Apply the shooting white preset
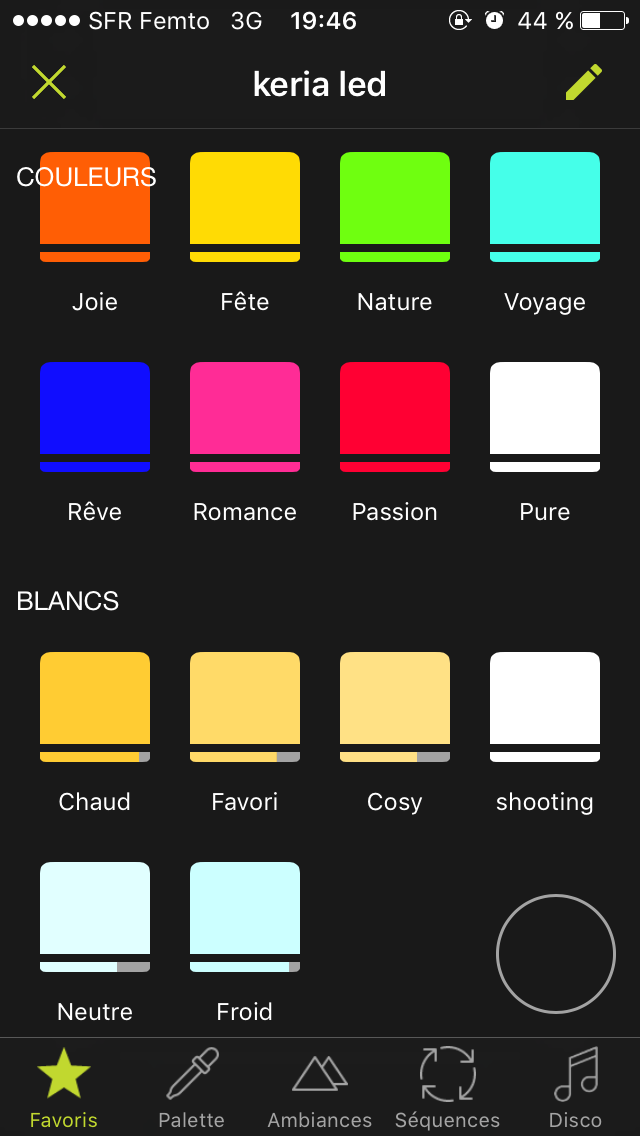Screen dimensions: 640x1136 coord(545,707)
